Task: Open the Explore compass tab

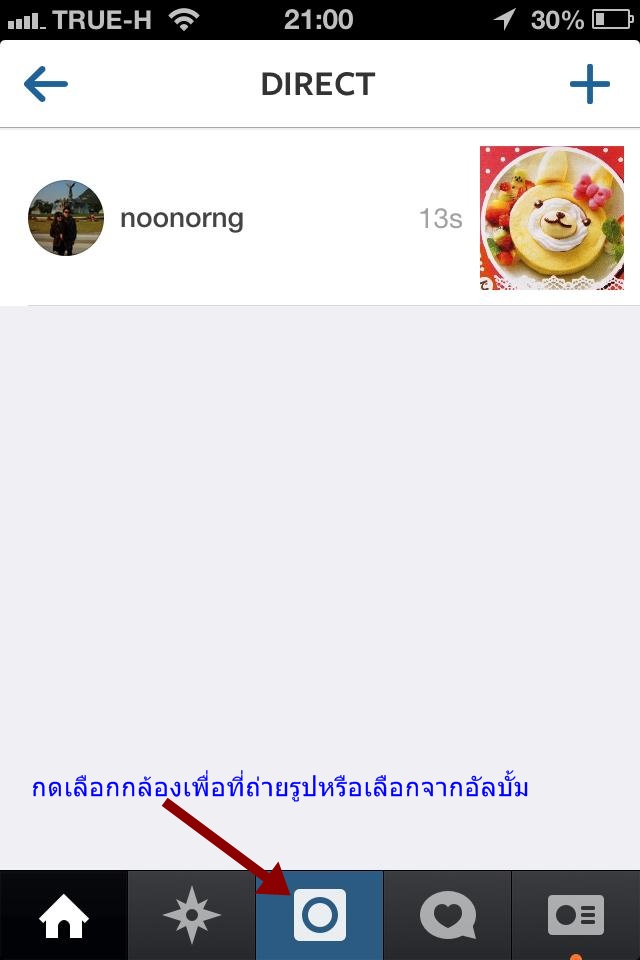Action: (x=191, y=915)
